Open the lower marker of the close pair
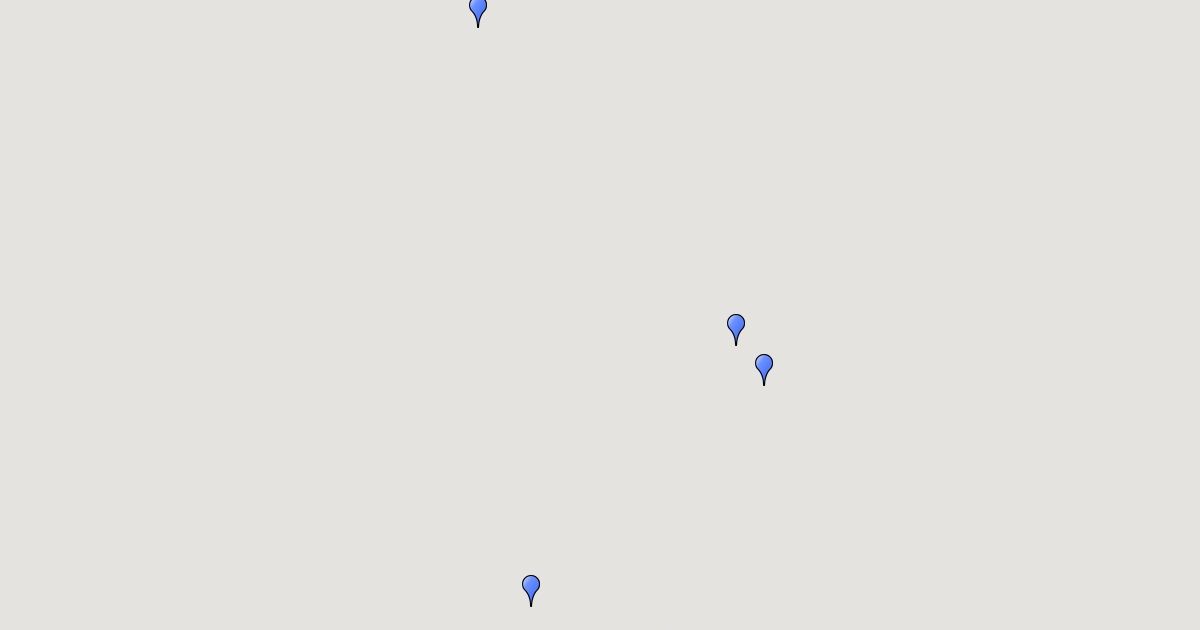The image size is (1200, 630). [764, 366]
